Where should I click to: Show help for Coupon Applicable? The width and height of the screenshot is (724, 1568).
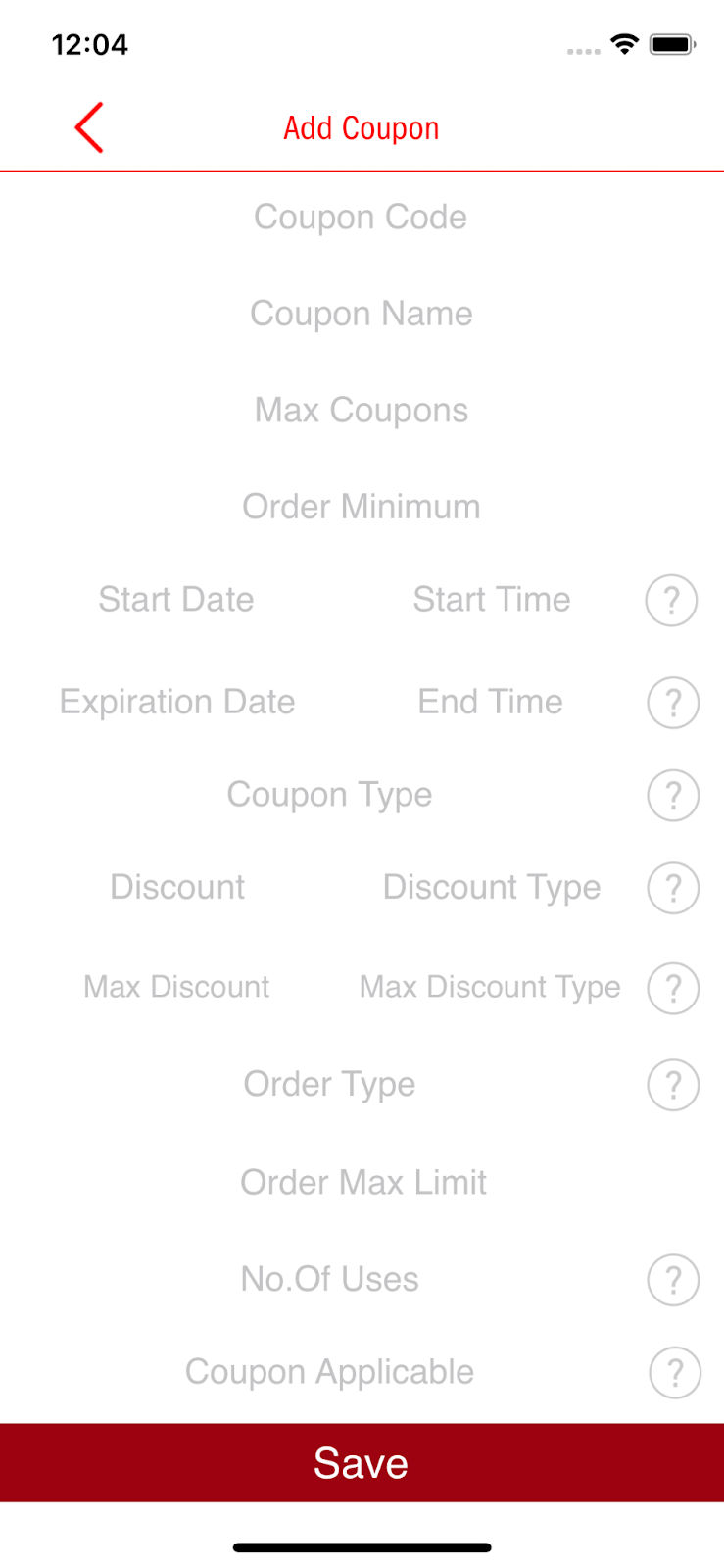pyautogui.click(x=675, y=1373)
